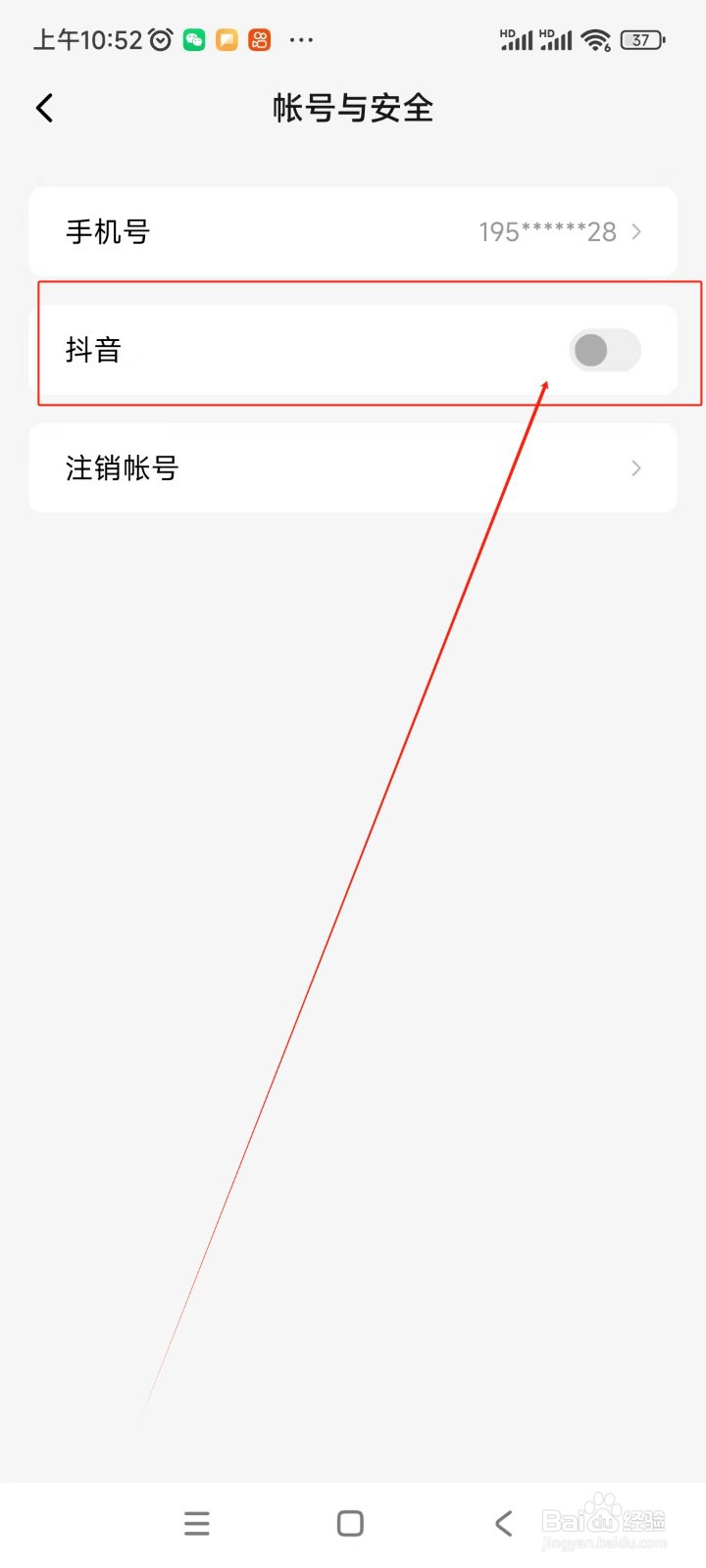Select the 帐号与安全 title bar

click(x=353, y=108)
